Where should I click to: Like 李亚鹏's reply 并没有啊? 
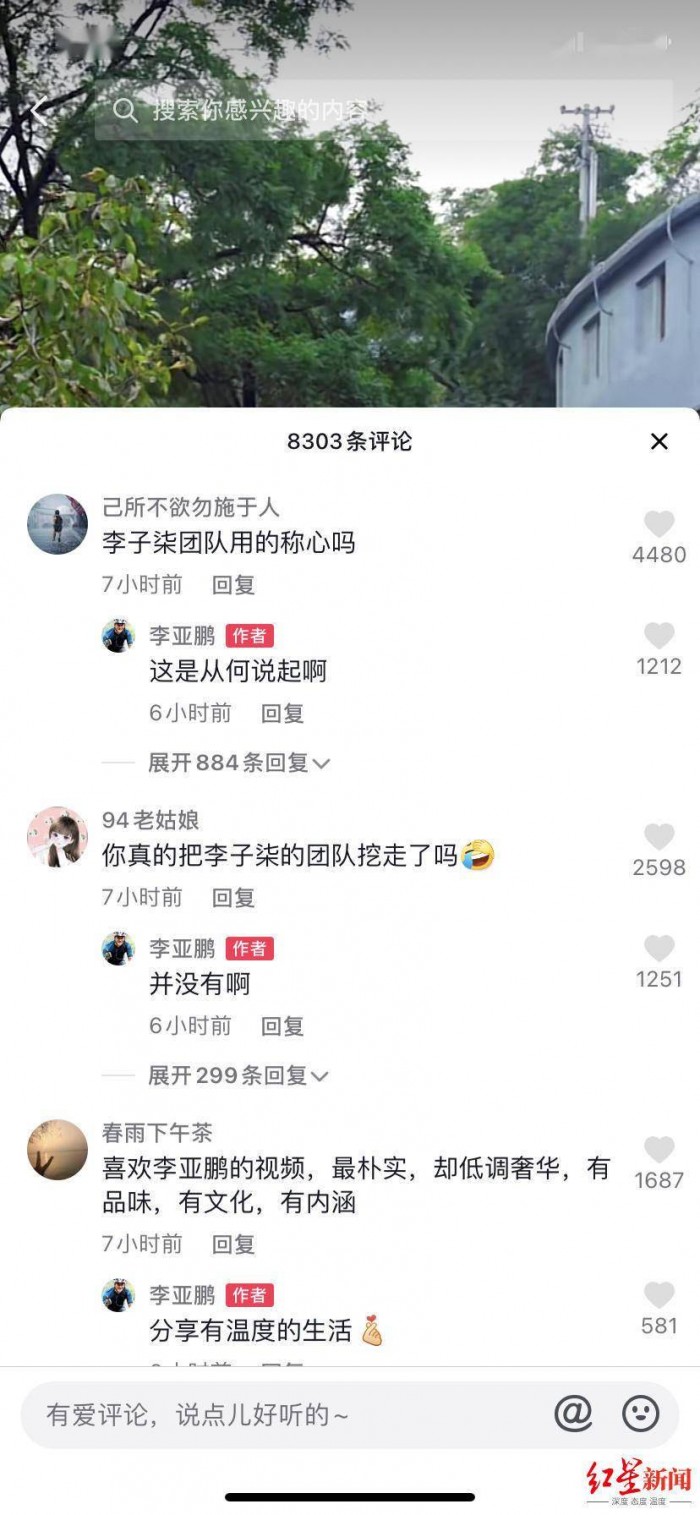[659, 949]
